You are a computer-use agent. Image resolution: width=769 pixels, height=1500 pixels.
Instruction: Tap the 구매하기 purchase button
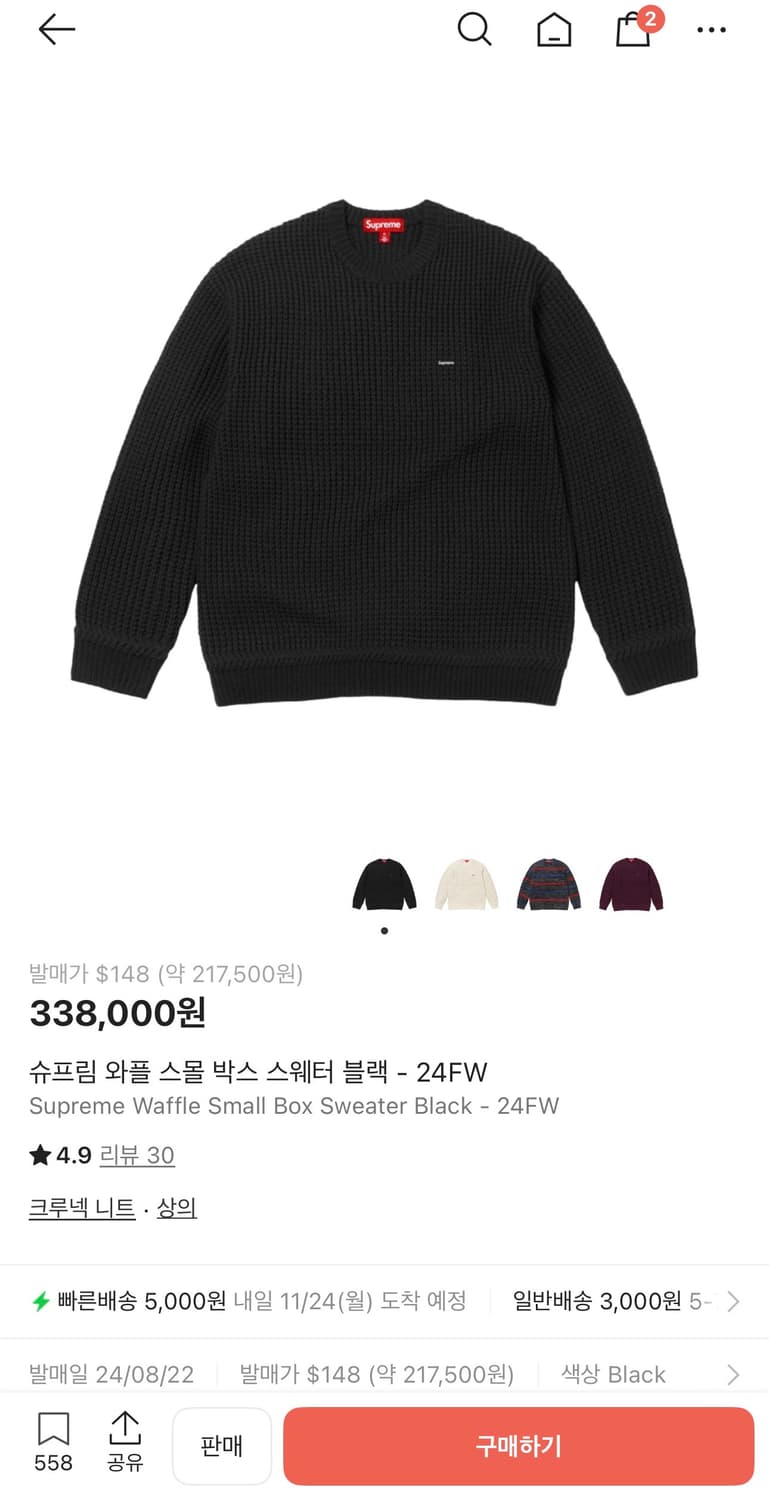(518, 1445)
